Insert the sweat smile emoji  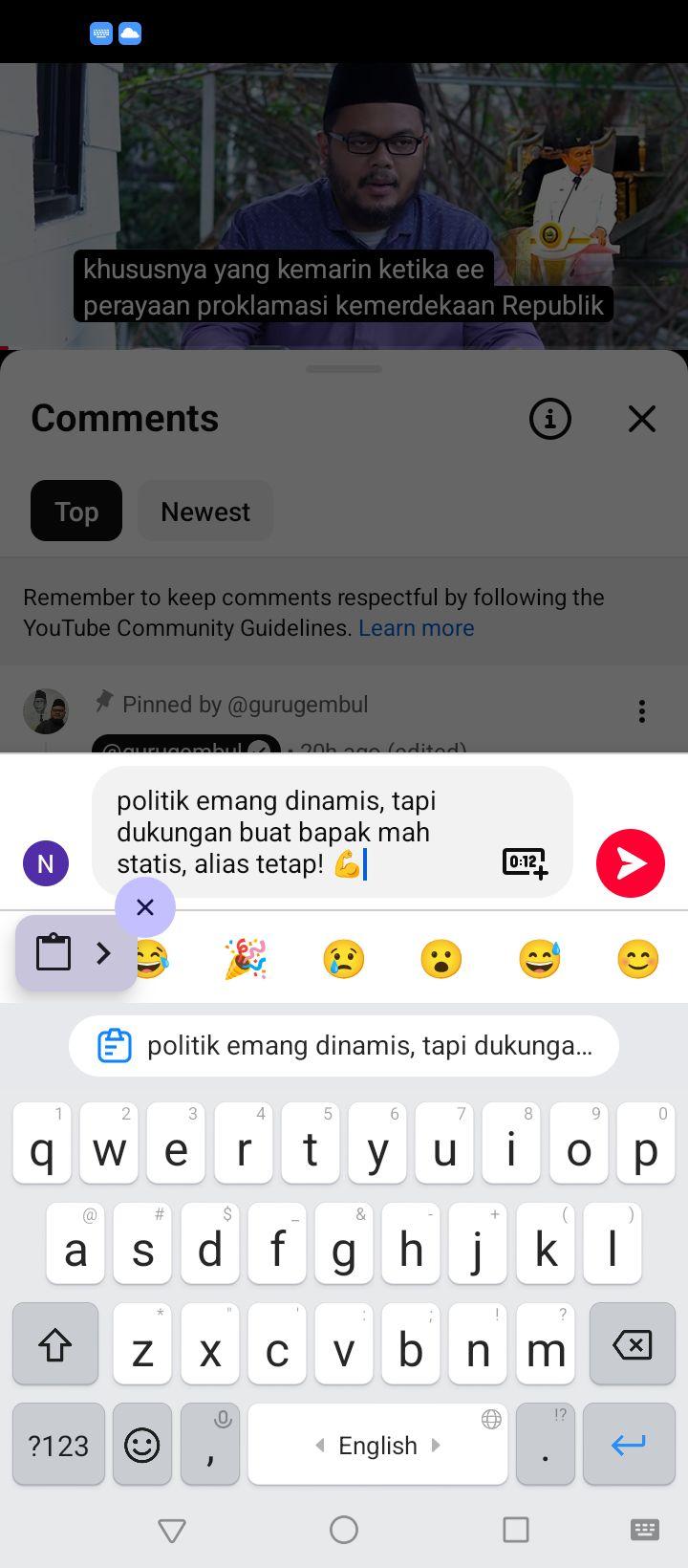(x=540, y=959)
